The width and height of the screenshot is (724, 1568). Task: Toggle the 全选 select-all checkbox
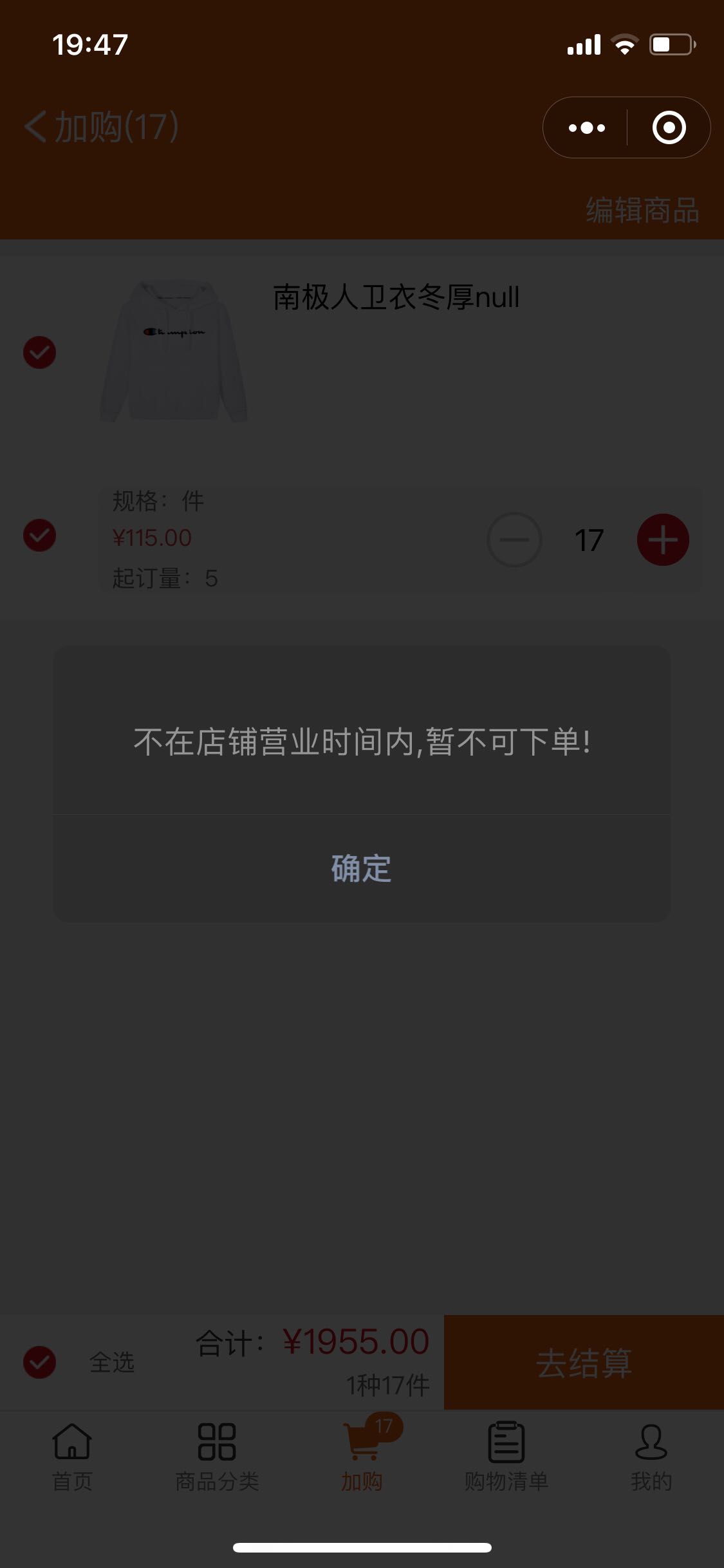pyautogui.click(x=40, y=1362)
